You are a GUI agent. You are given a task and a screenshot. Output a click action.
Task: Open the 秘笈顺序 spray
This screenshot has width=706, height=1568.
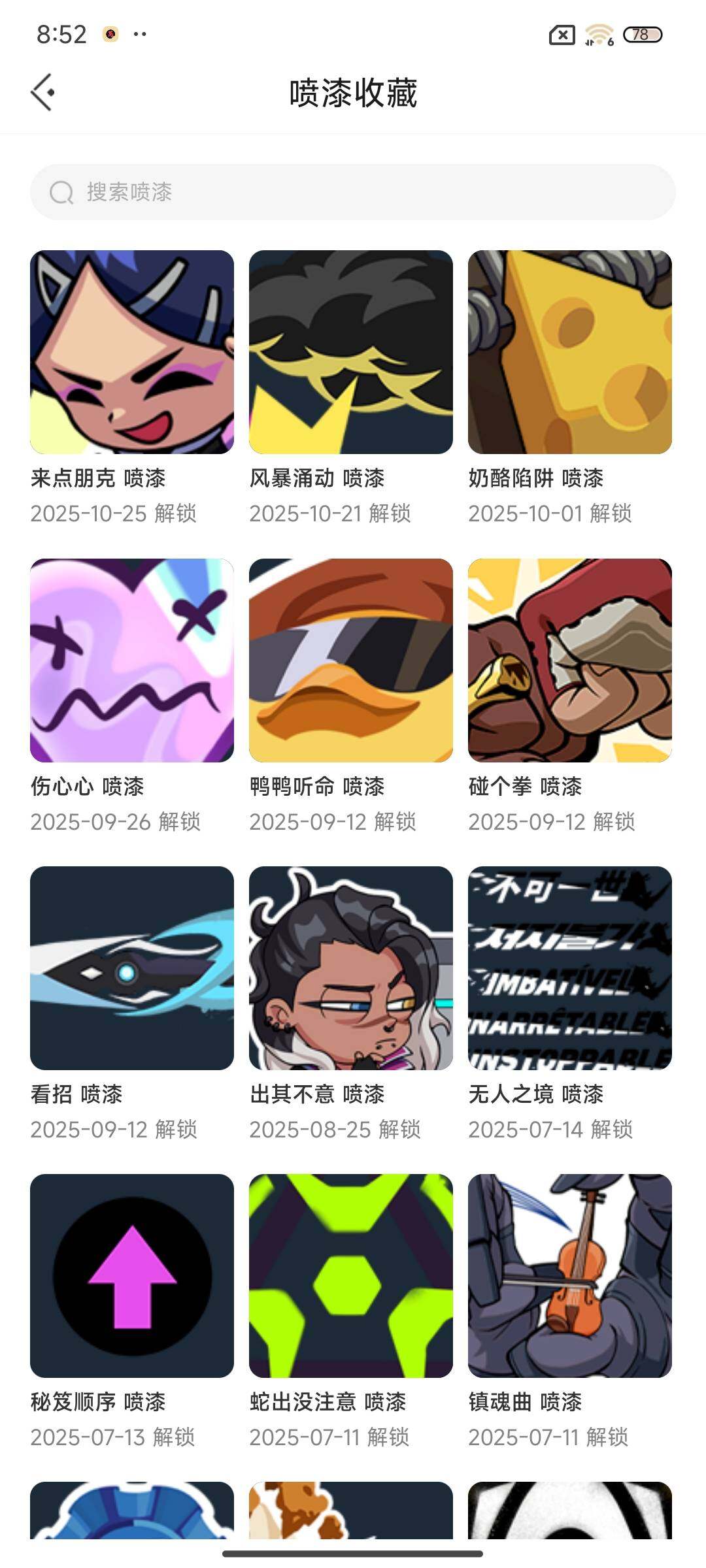[132, 1276]
